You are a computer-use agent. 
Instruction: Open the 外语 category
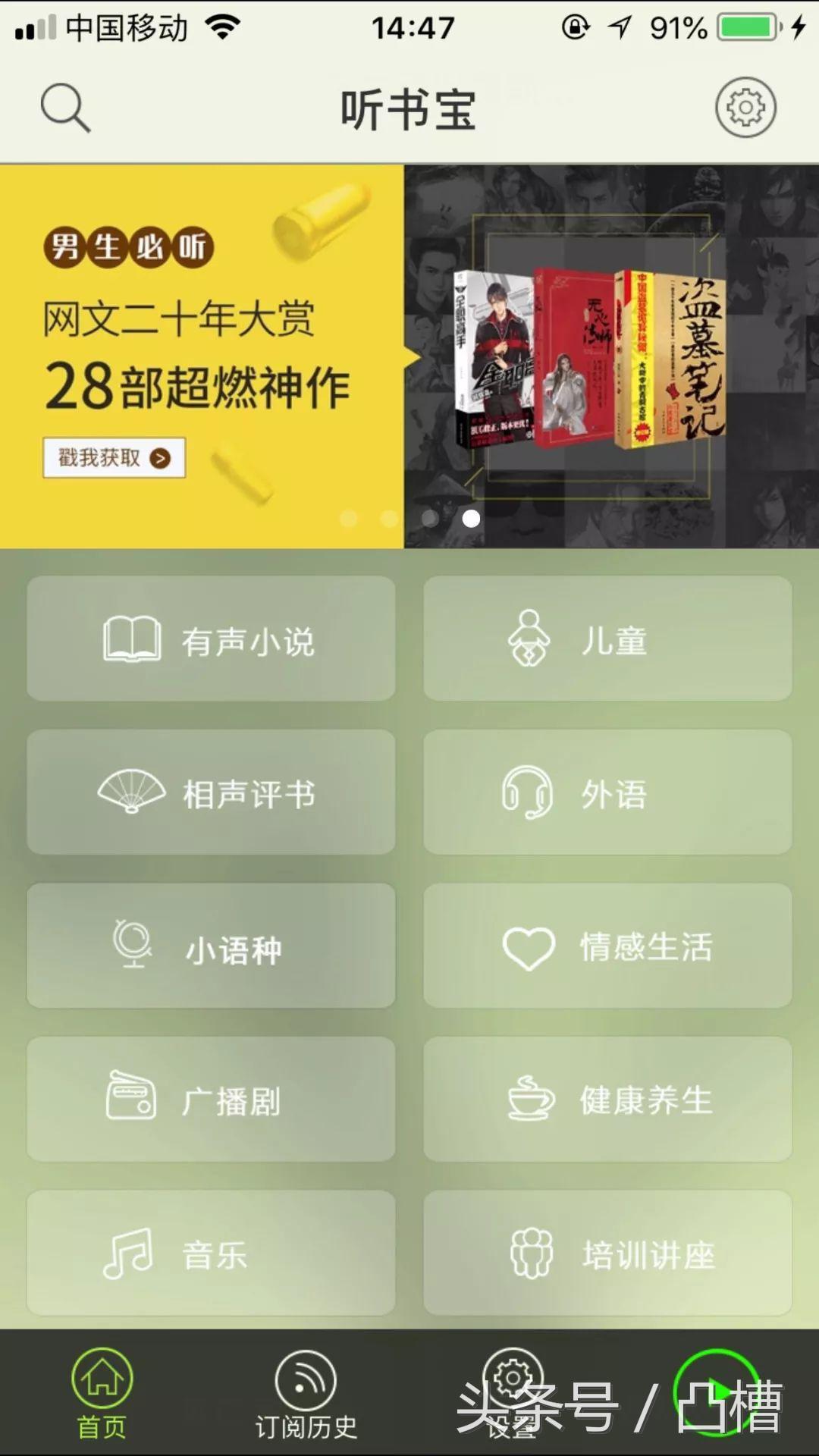tap(607, 792)
